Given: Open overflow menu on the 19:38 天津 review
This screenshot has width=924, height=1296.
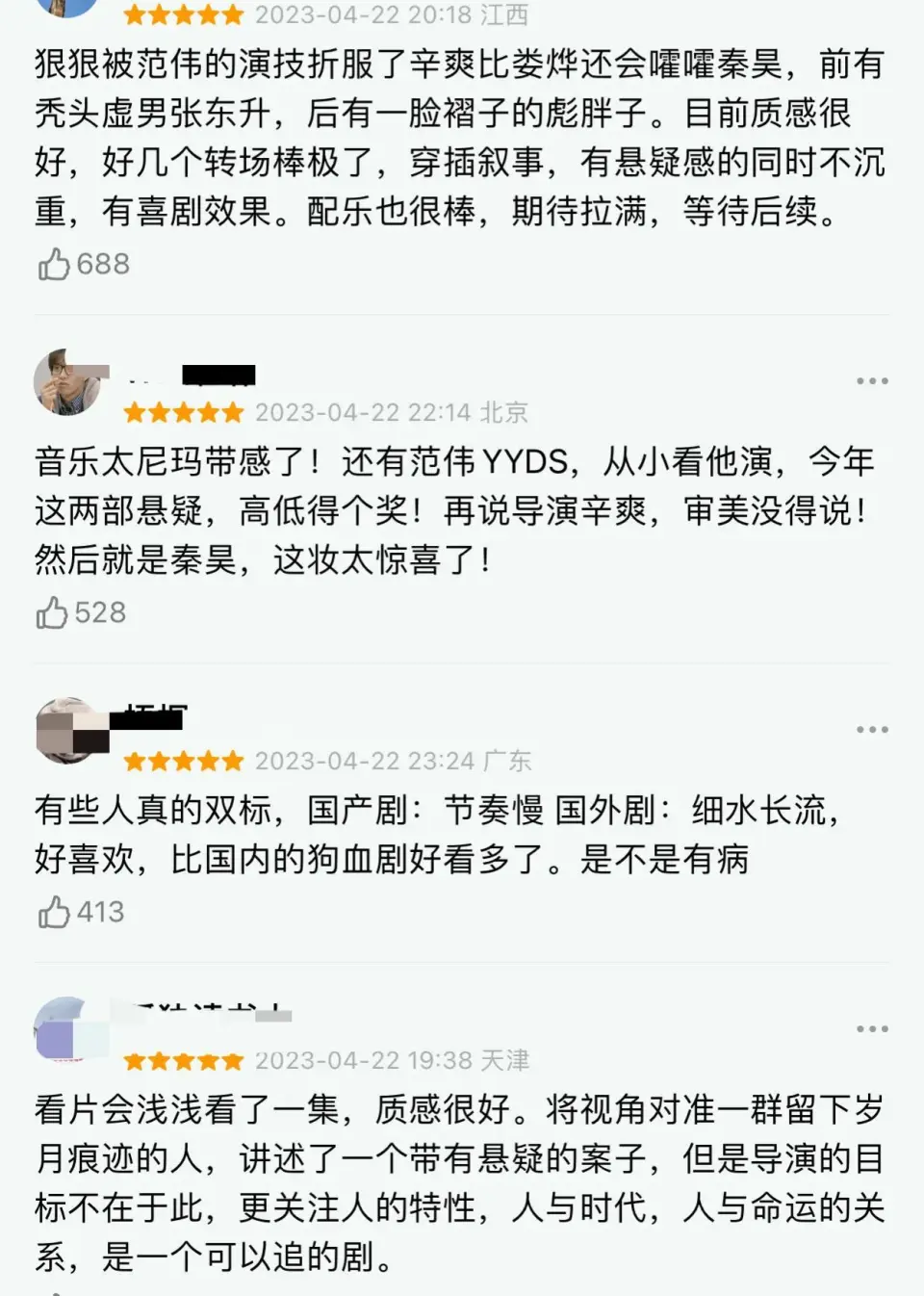Looking at the screenshot, I should 872,1029.
